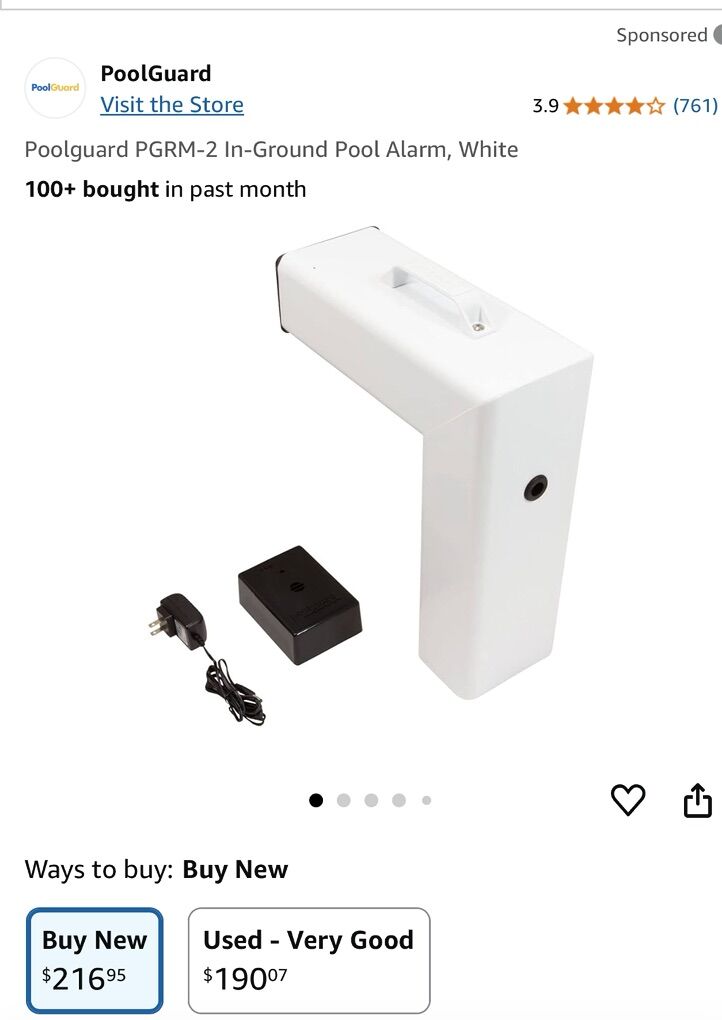
Task: Select the second carousel dot
Action: 344,800
